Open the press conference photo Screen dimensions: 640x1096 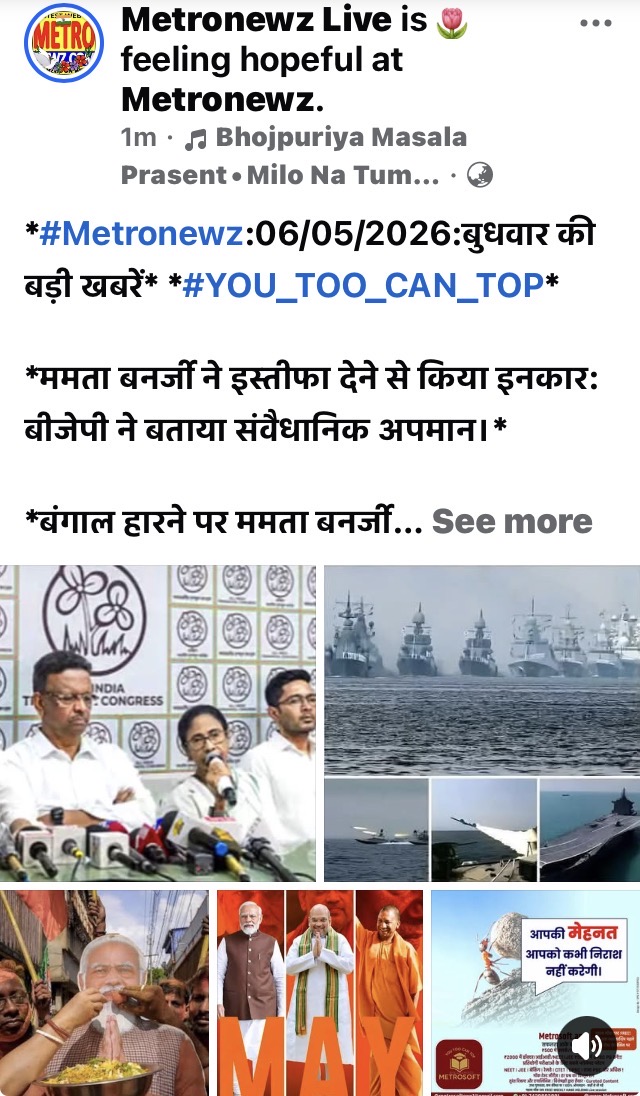158,723
